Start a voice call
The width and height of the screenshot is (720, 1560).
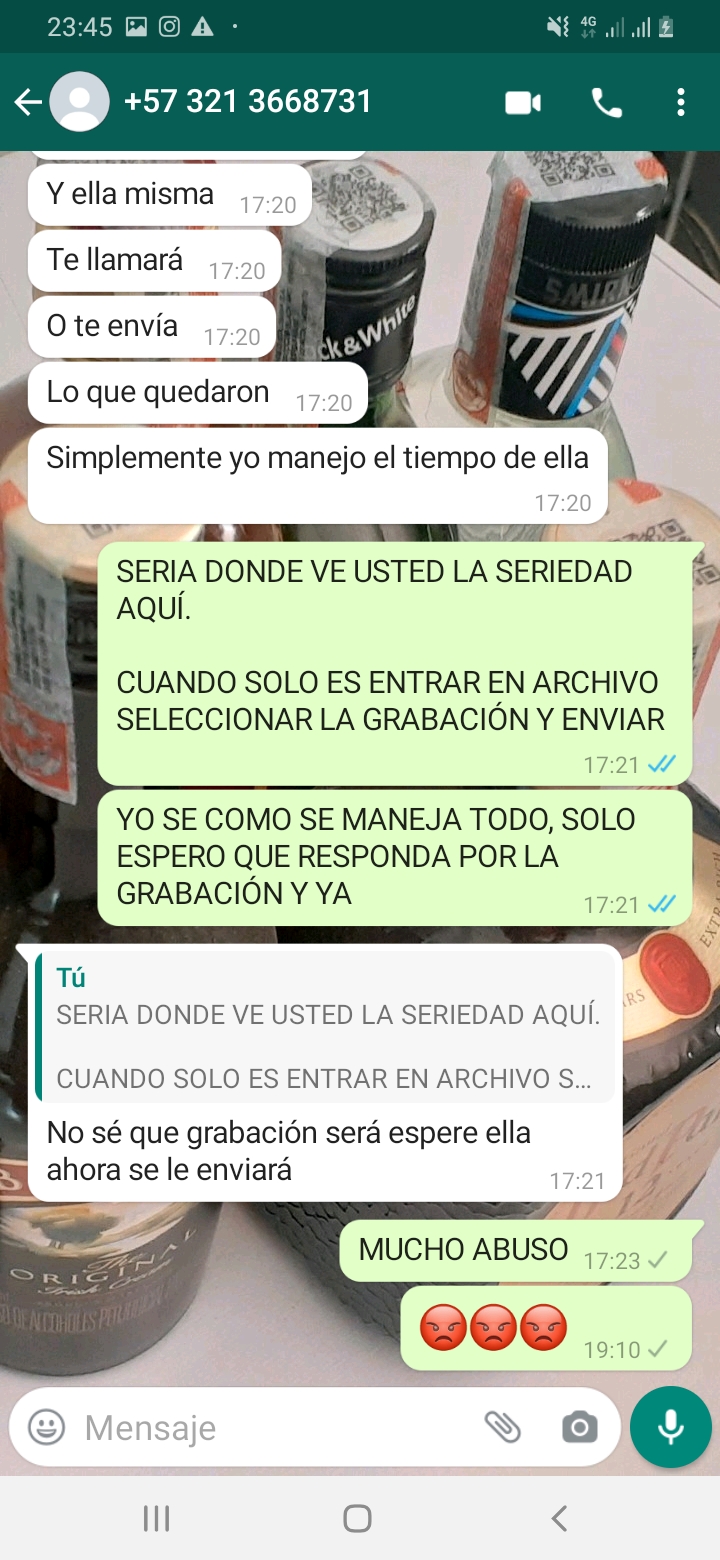[x=606, y=103]
